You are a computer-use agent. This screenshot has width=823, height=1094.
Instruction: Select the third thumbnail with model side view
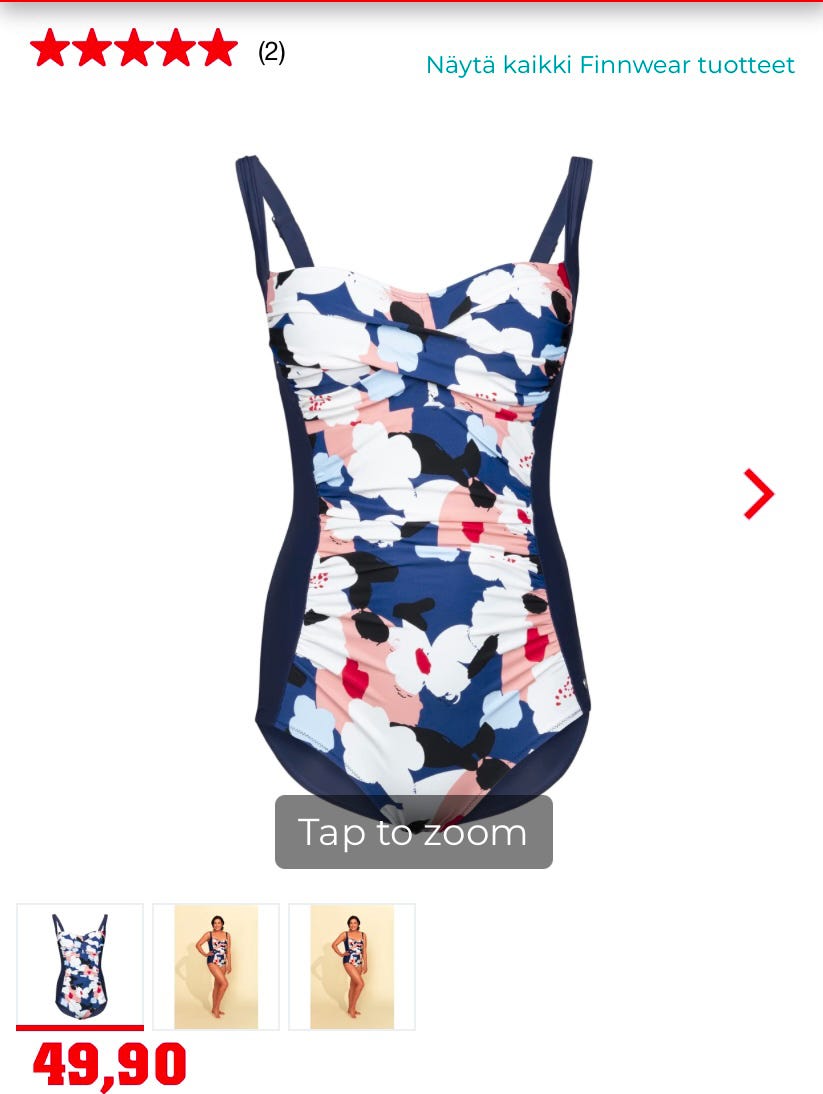(x=352, y=966)
